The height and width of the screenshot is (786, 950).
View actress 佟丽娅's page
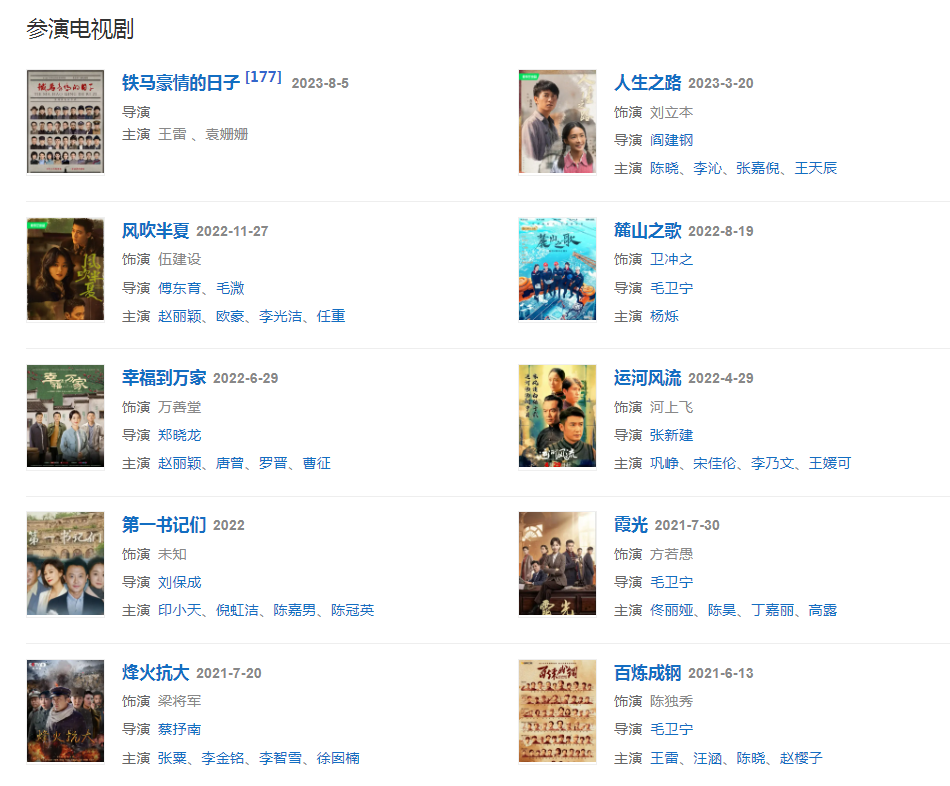point(671,610)
